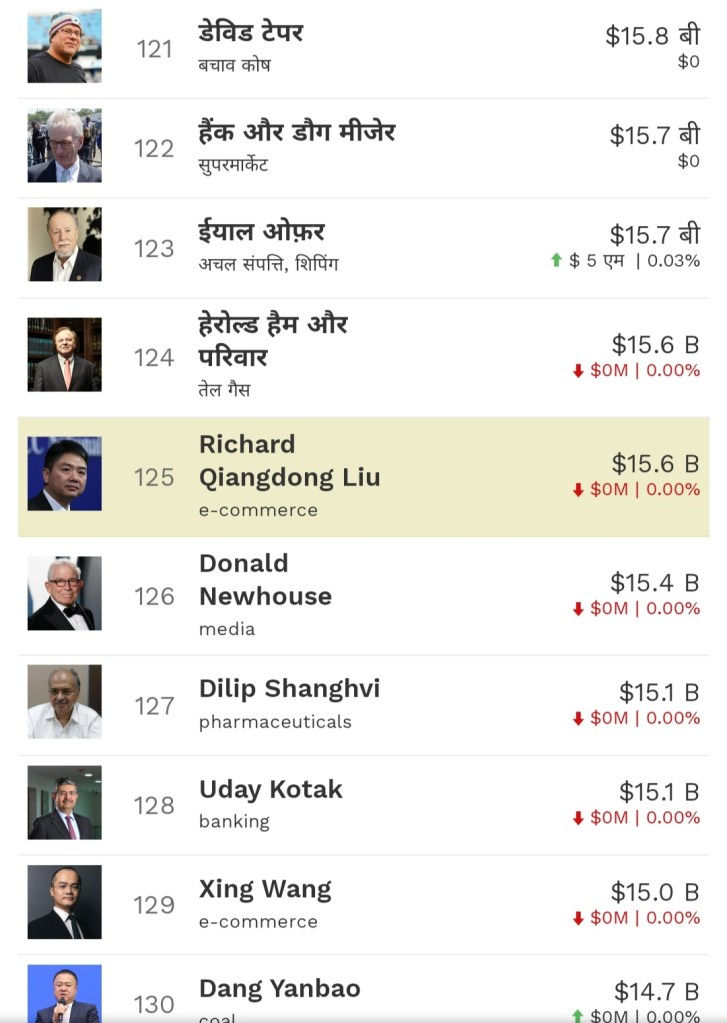Open Dang Yanbao's profile row
This screenshot has height=1023, width=727.
pyautogui.click(x=280, y=989)
